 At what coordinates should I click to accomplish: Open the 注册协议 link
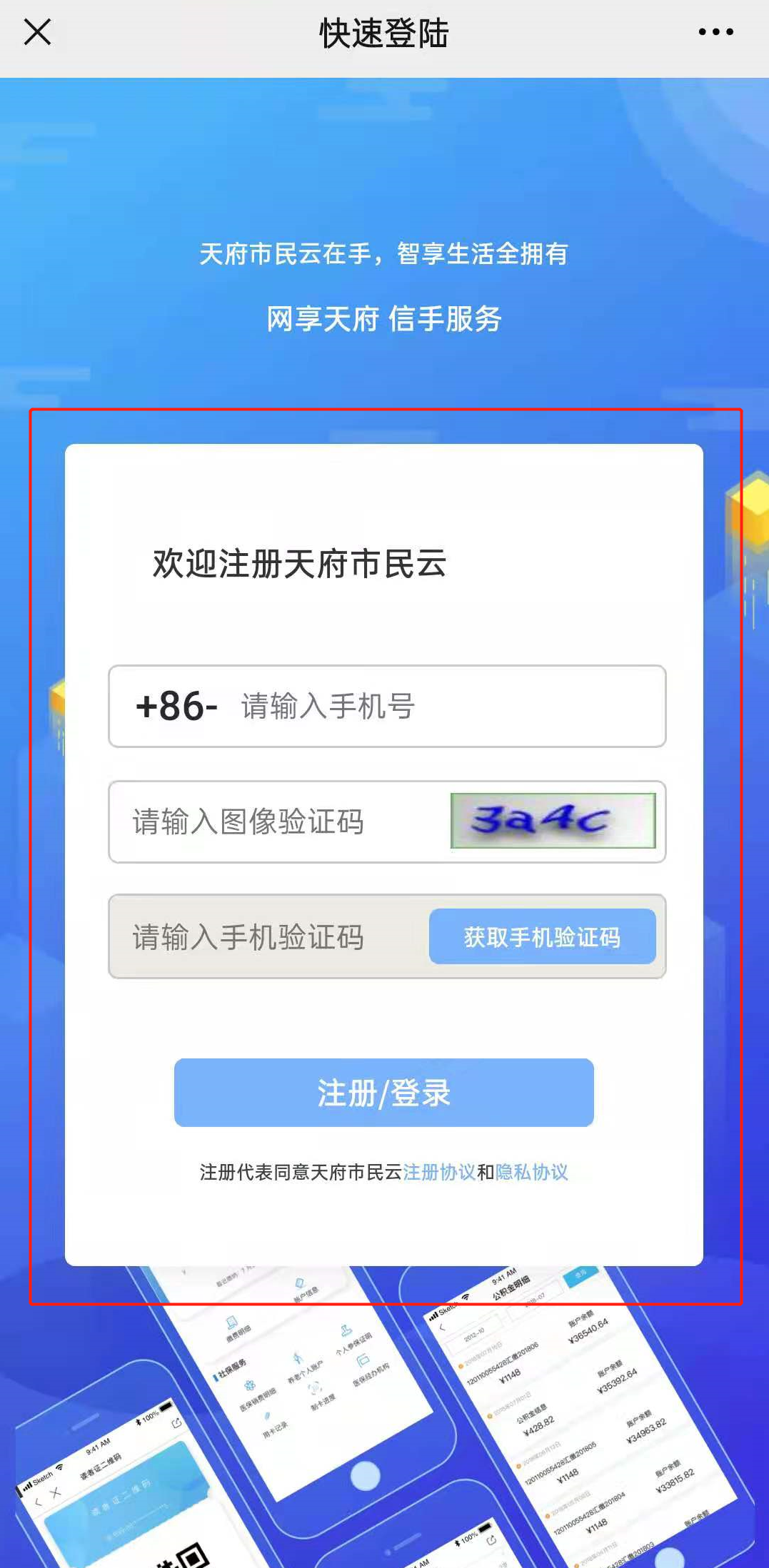point(439,1172)
